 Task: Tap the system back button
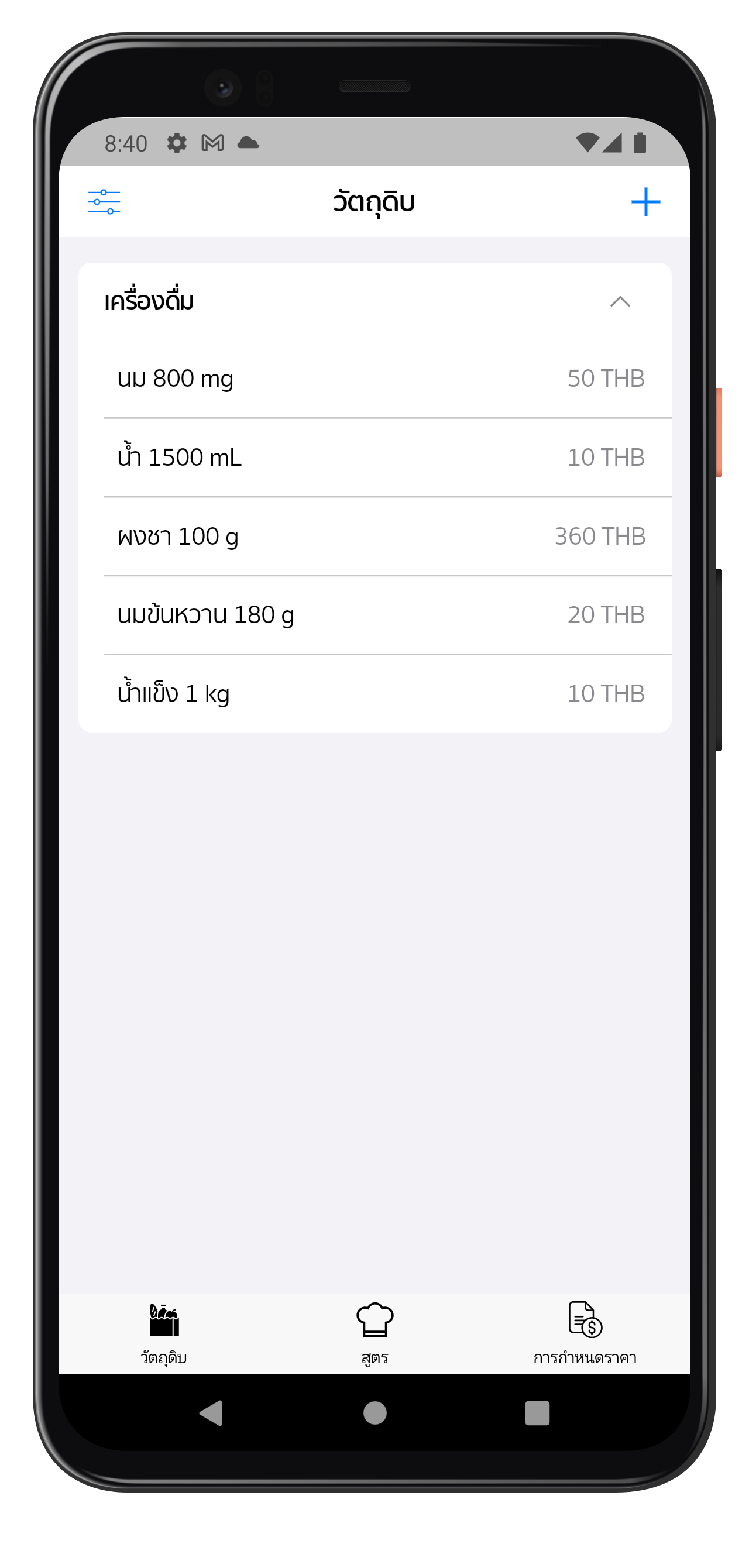pyautogui.click(x=211, y=1413)
